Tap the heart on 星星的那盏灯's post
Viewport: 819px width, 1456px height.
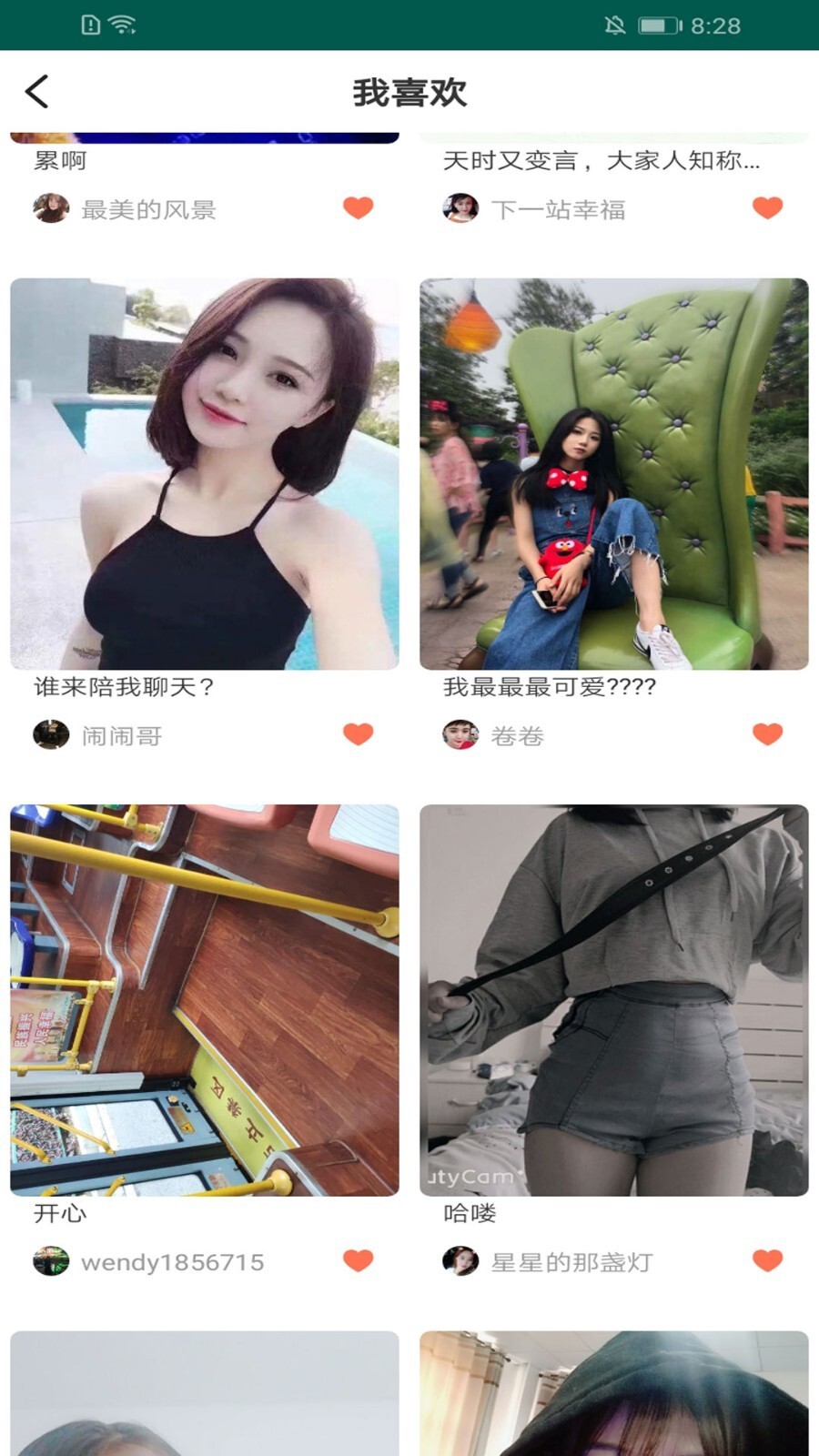point(765,1261)
